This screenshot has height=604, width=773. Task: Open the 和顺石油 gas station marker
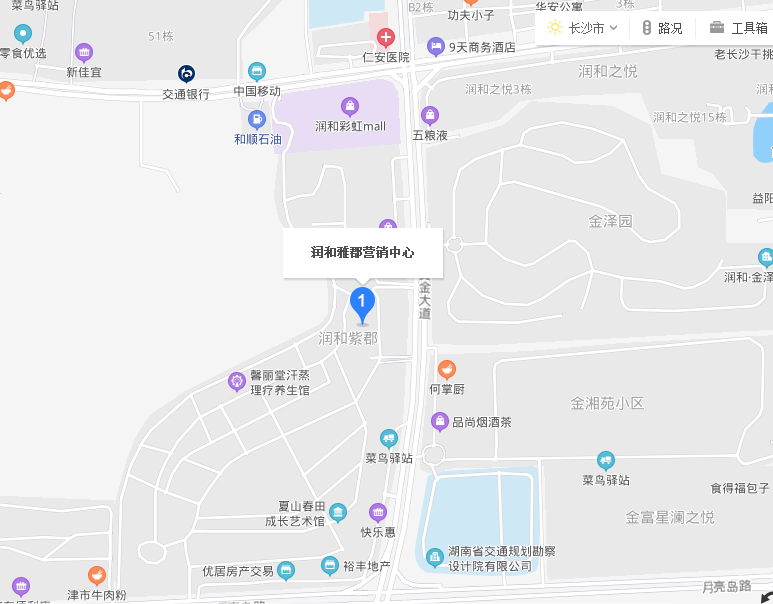tap(257, 119)
